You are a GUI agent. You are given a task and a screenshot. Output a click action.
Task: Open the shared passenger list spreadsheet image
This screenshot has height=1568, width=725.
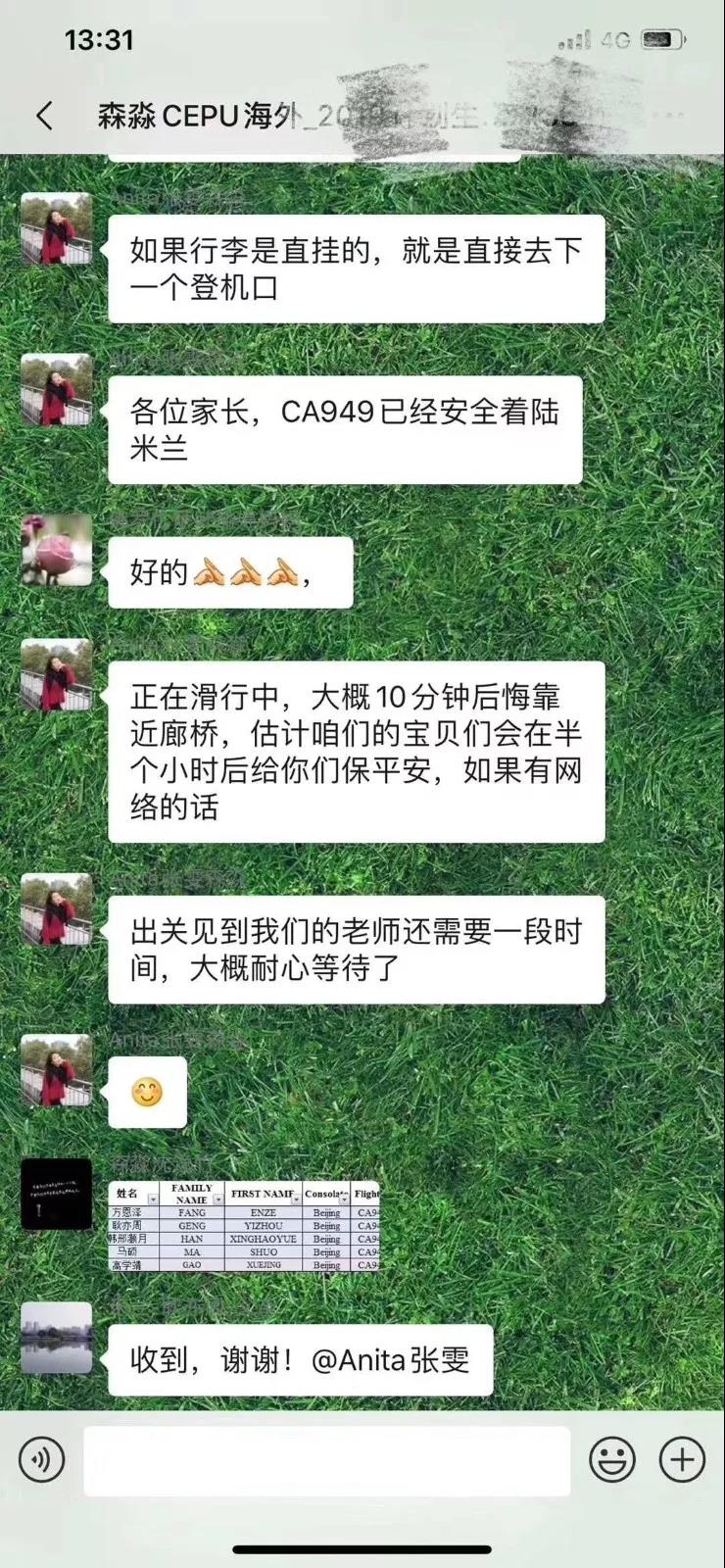tap(244, 1226)
